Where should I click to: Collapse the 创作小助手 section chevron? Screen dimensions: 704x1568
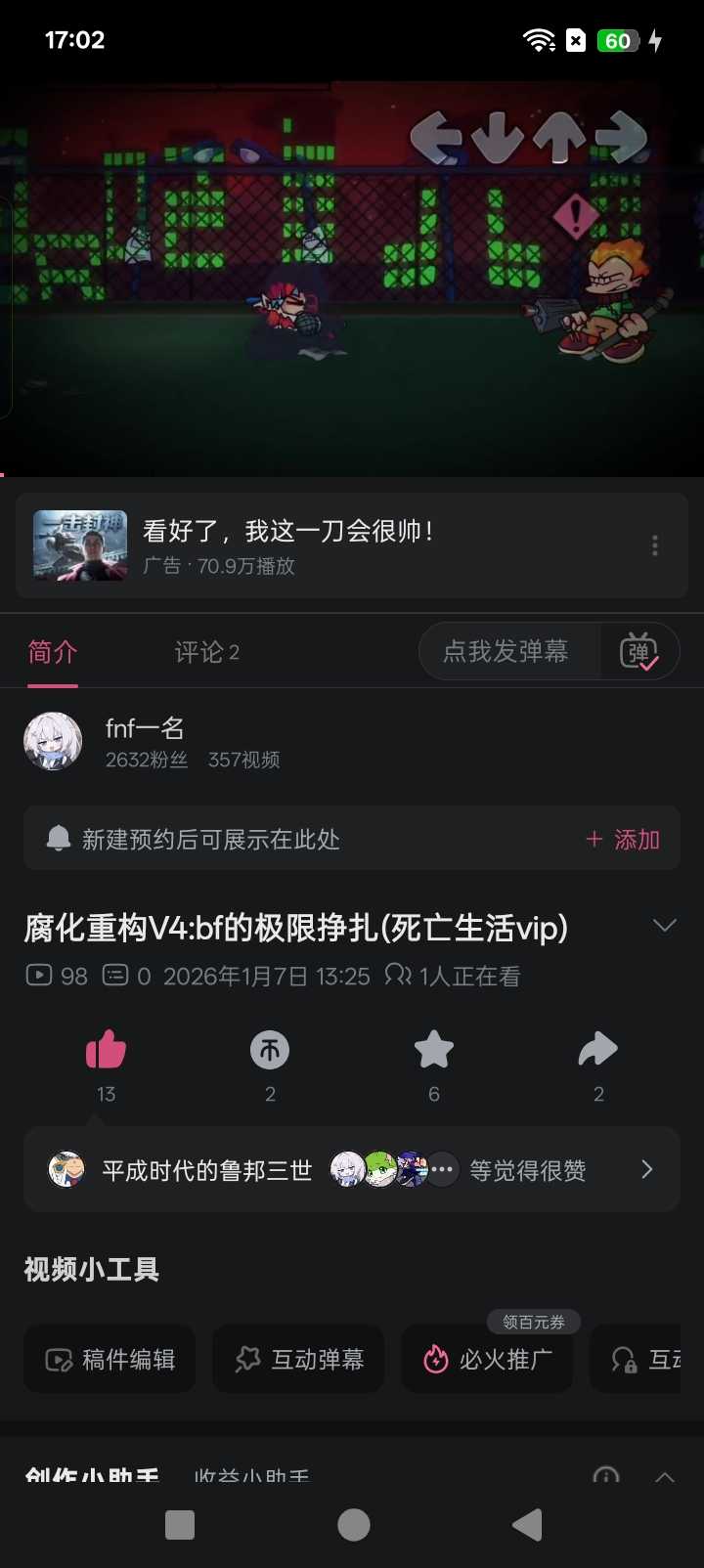coord(665,1476)
